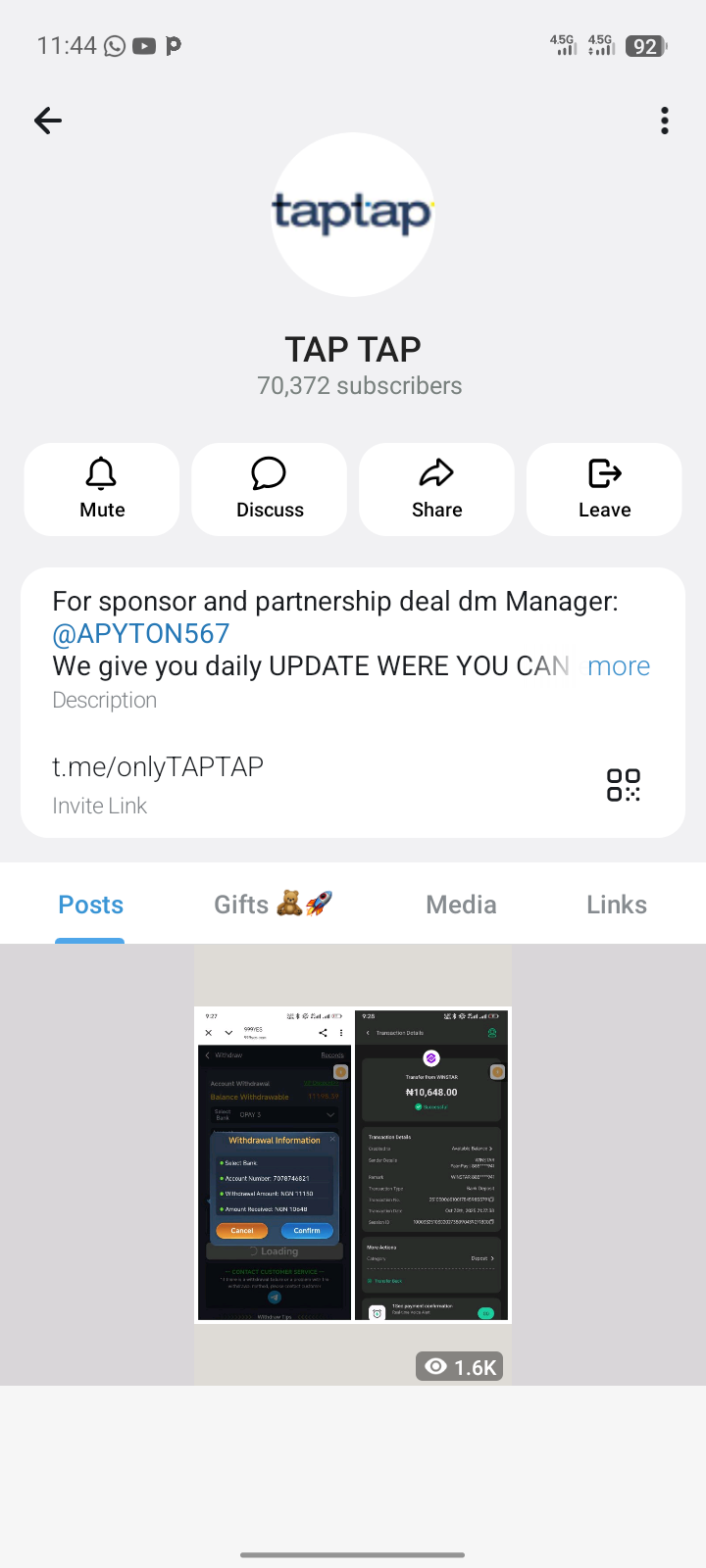Mute the TAP TAP channel

coord(102,489)
